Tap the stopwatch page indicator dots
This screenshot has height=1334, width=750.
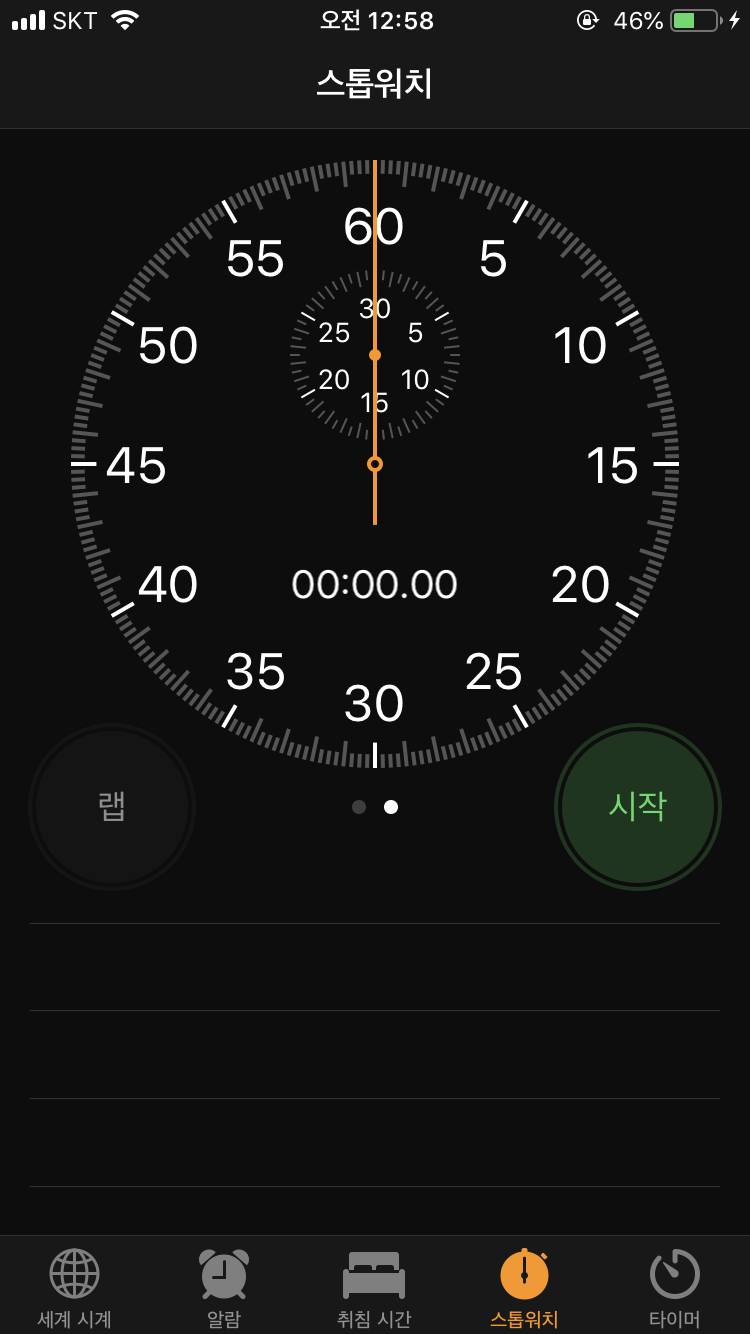(375, 807)
